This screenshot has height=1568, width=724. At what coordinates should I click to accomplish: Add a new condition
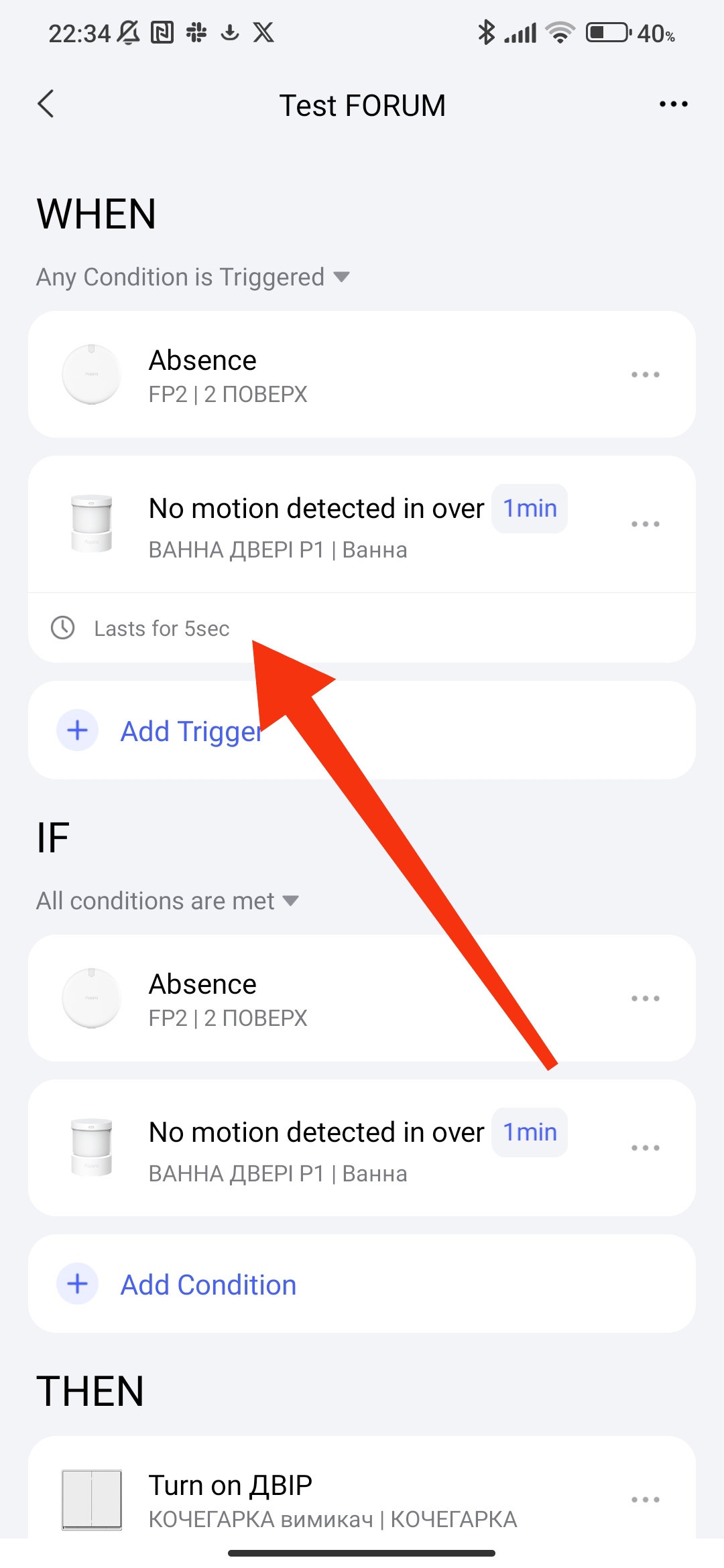[x=208, y=1285]
